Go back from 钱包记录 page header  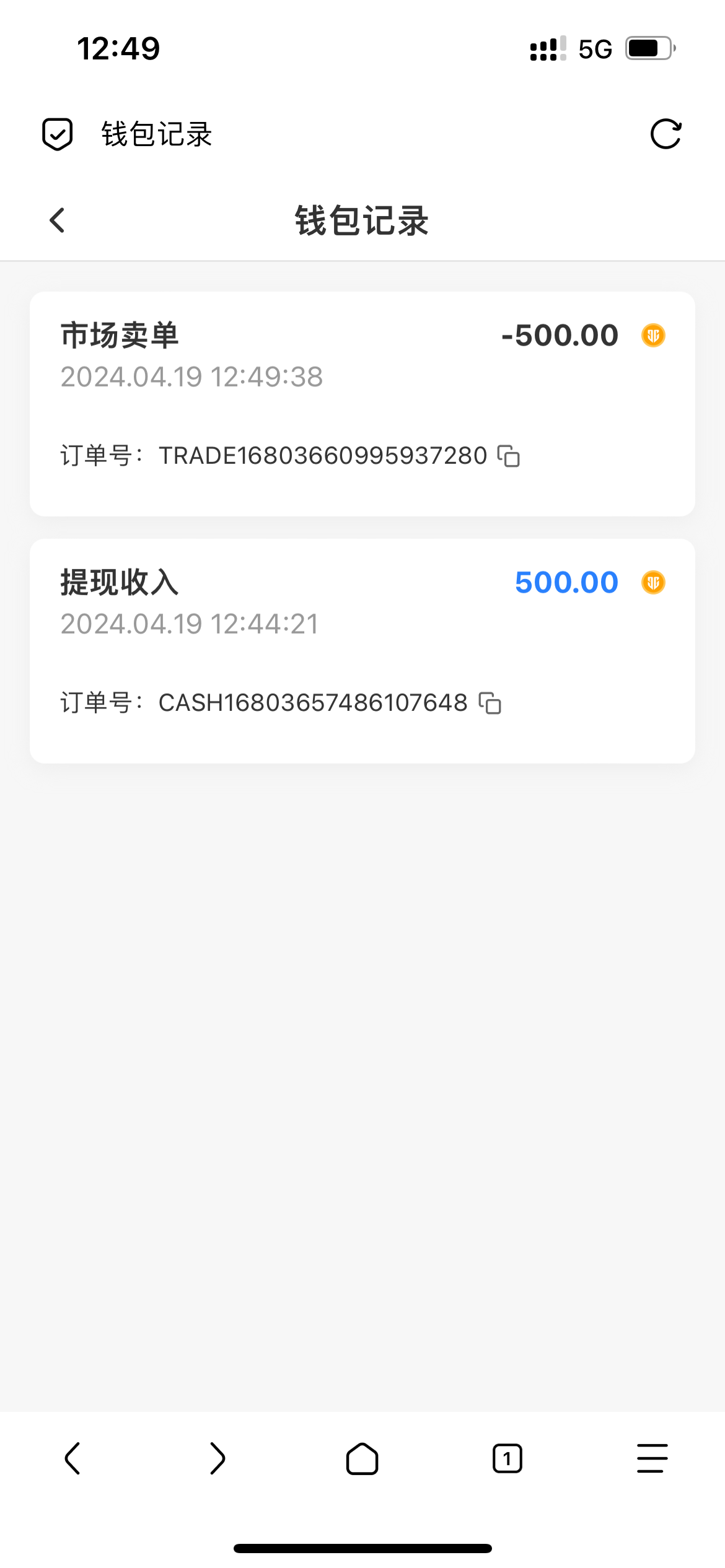tap(57, 220)
